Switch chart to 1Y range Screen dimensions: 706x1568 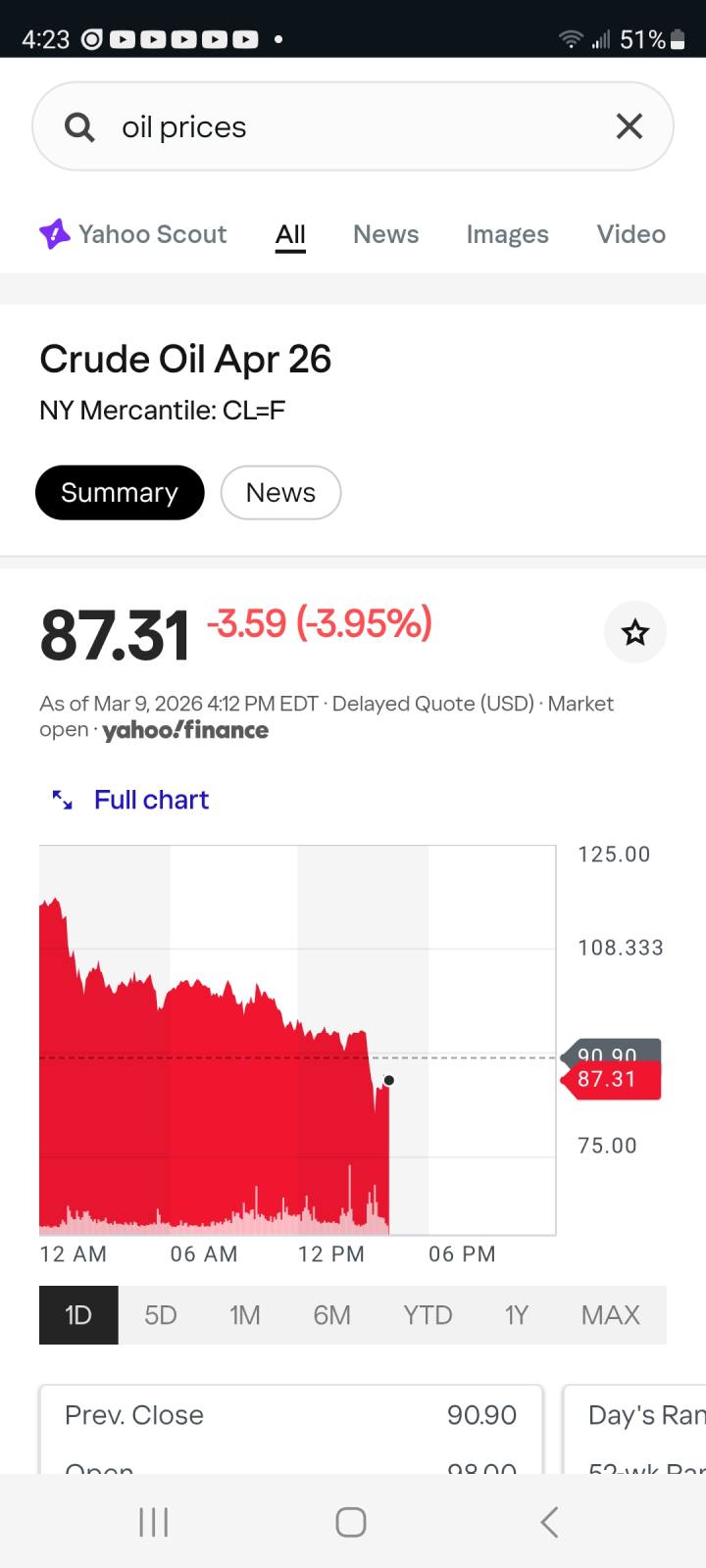point(516,1315)
